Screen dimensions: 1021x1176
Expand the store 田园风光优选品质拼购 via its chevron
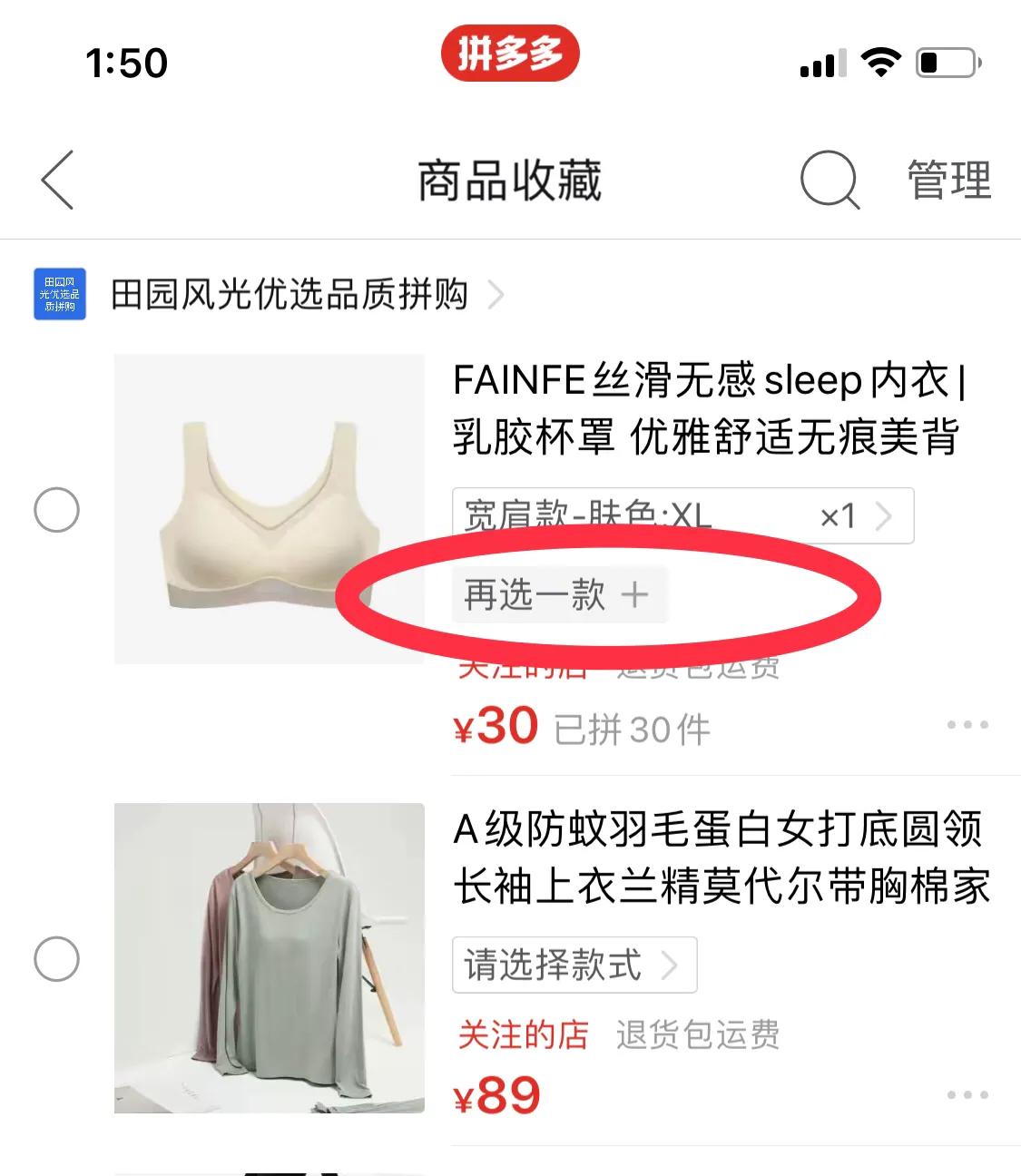[497, 294]
